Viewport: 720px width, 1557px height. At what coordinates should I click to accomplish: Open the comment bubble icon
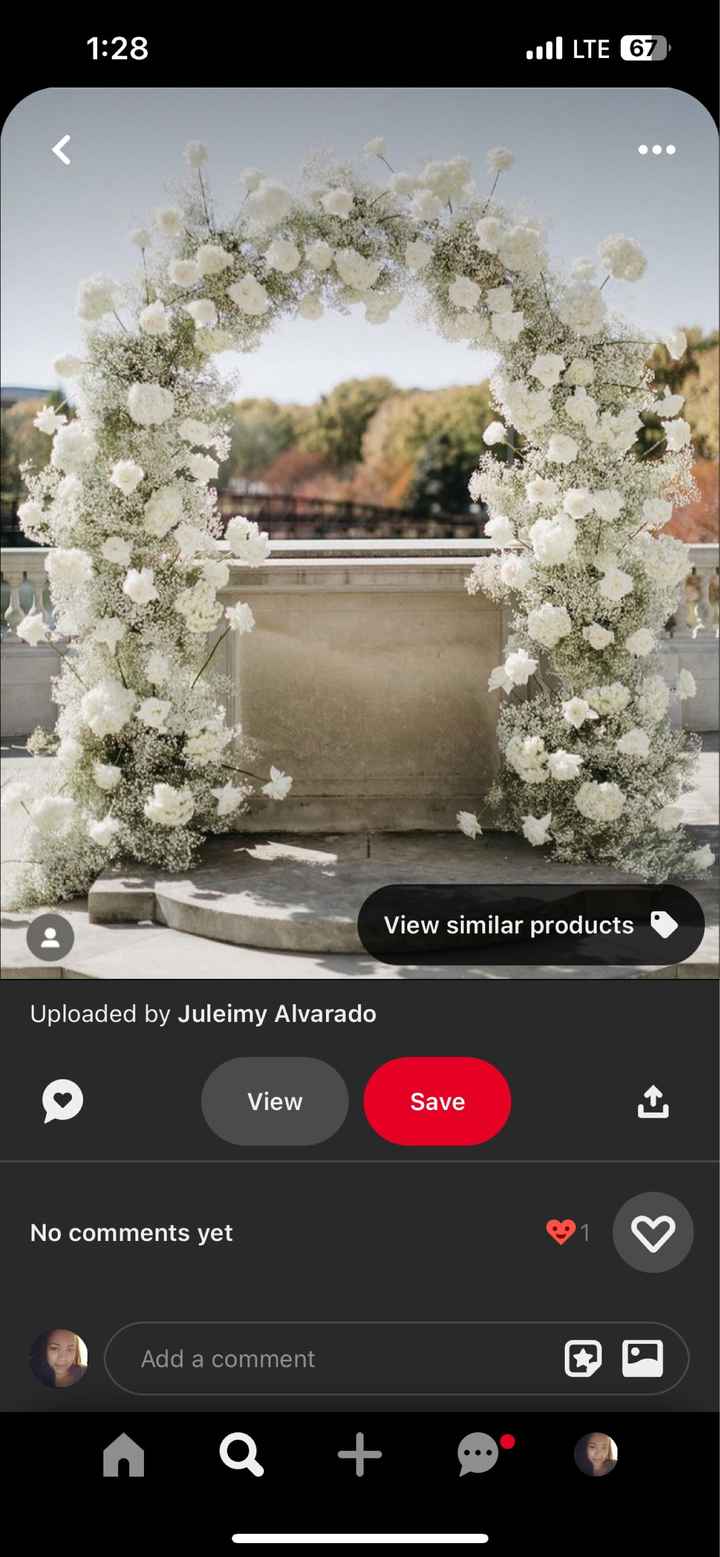pyautogui.click(x=61, y=1101)
